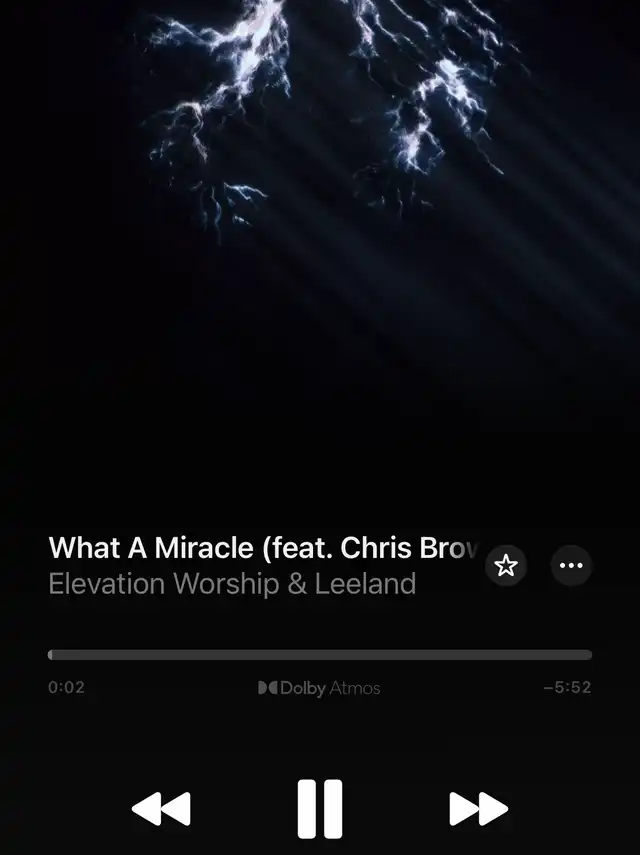Favorite this song with the star

[506, 566]
